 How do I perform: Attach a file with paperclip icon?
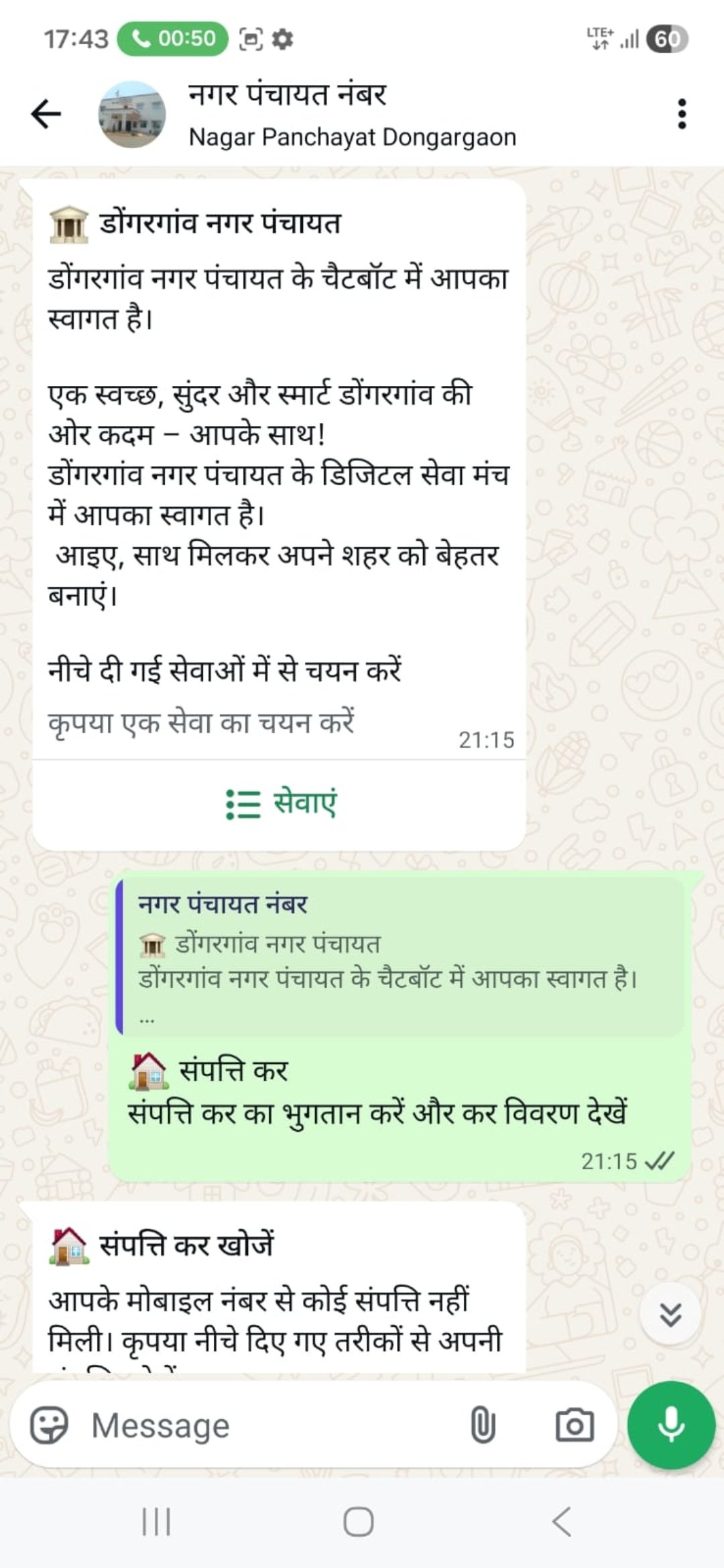tap(482, 1425)
